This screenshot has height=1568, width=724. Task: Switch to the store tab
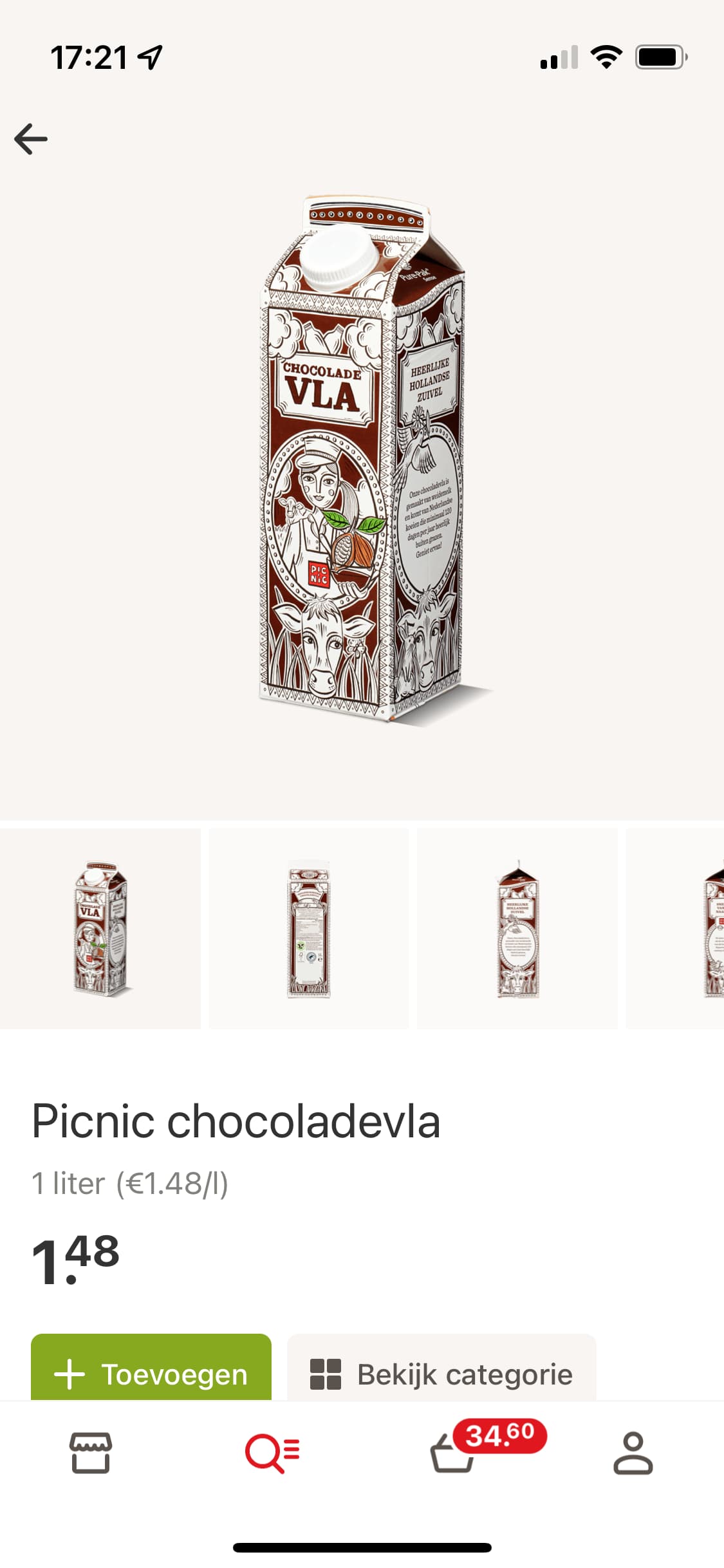(x=91, y=1453)
